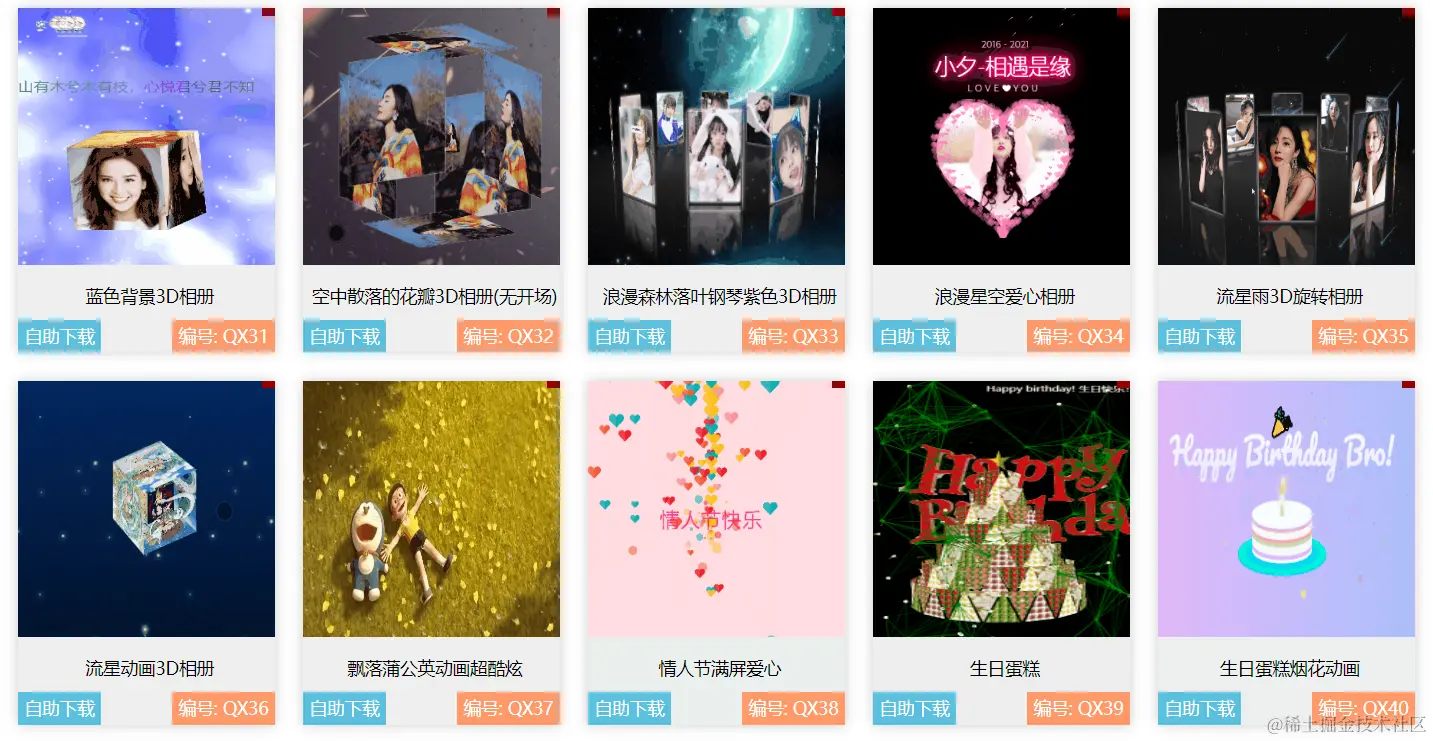View the 飘落蒲公英动画超酷炫 card

click(x=431, y=509)
